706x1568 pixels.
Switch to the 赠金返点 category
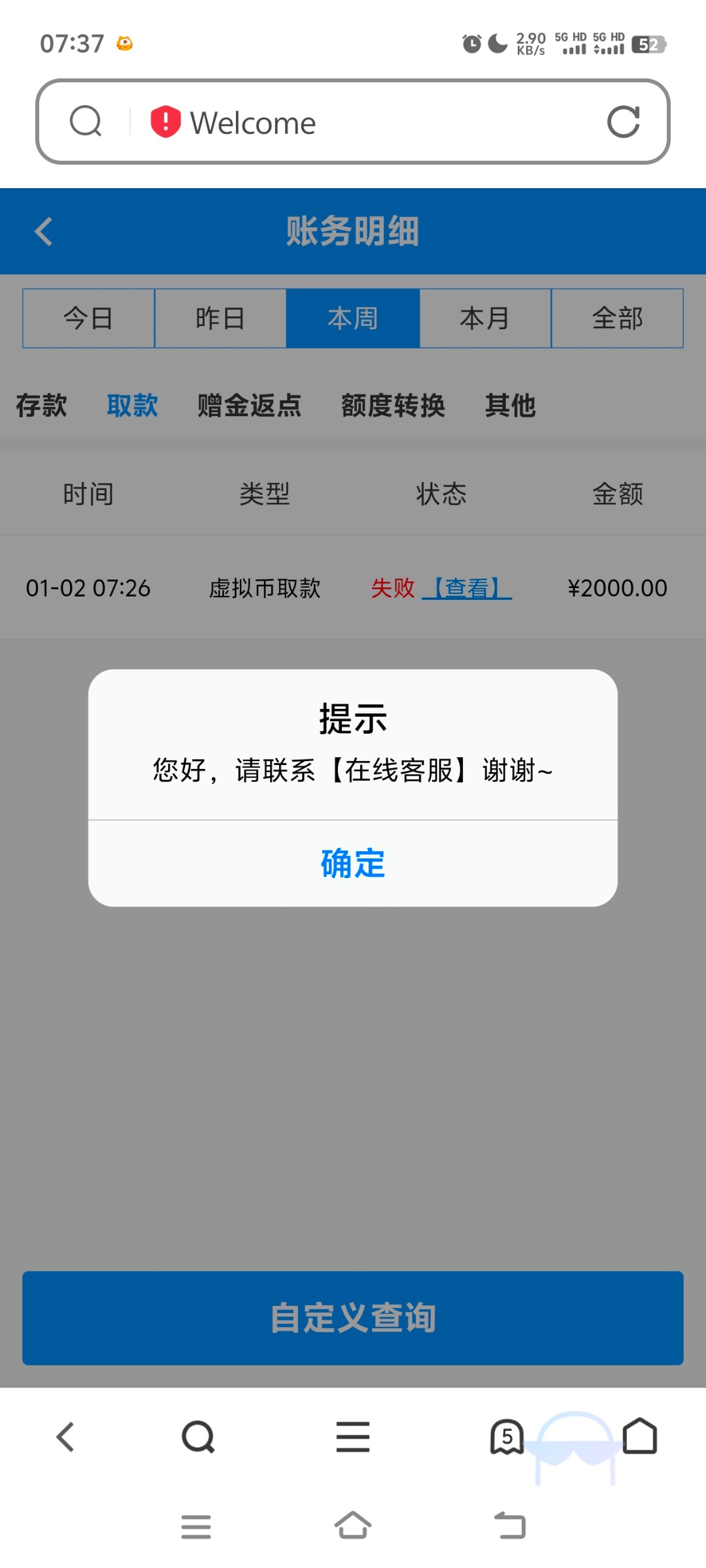[249, 405]
